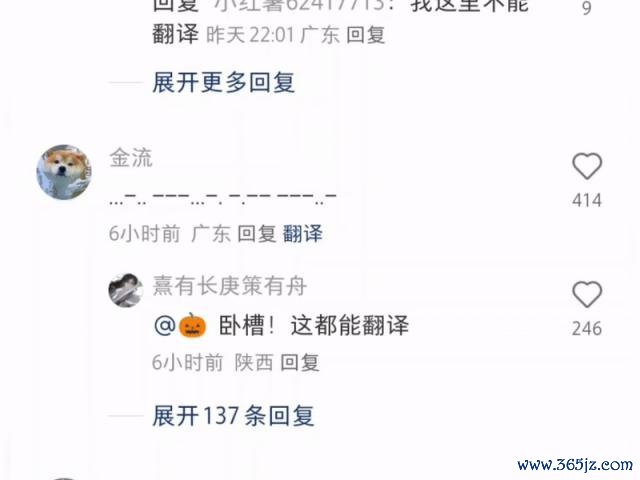
Task: Reply to 金流's comment
Action: coord(256,234)
